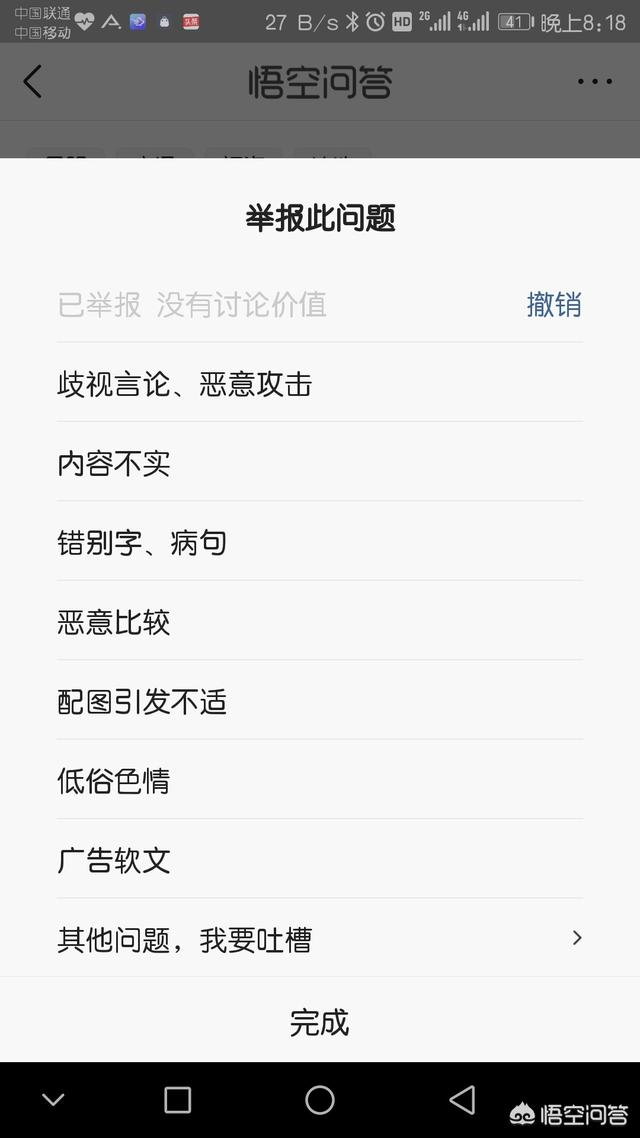
Task: Tap the system home circle button
Action: point(319,1100)
